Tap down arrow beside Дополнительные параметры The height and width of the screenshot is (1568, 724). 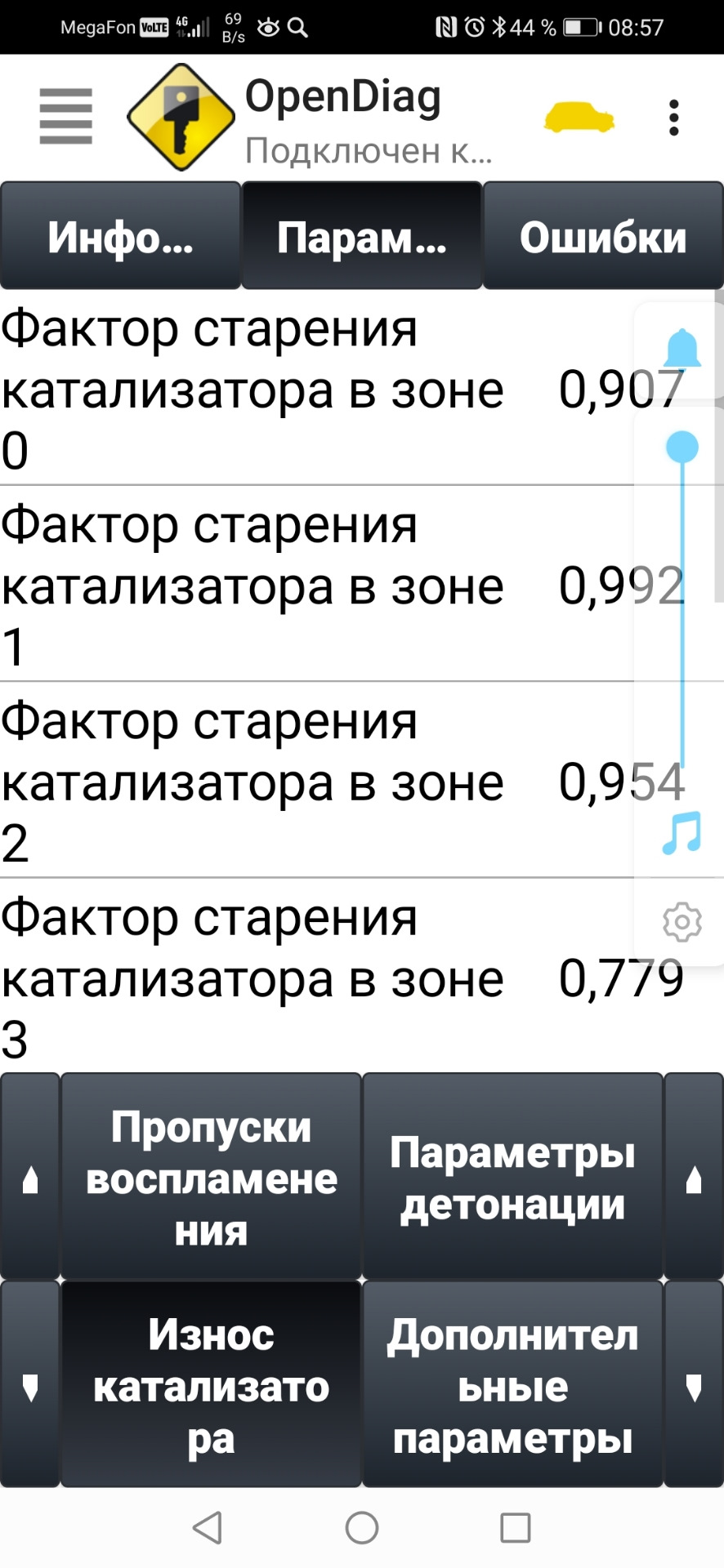click(x=694, y=1385)
